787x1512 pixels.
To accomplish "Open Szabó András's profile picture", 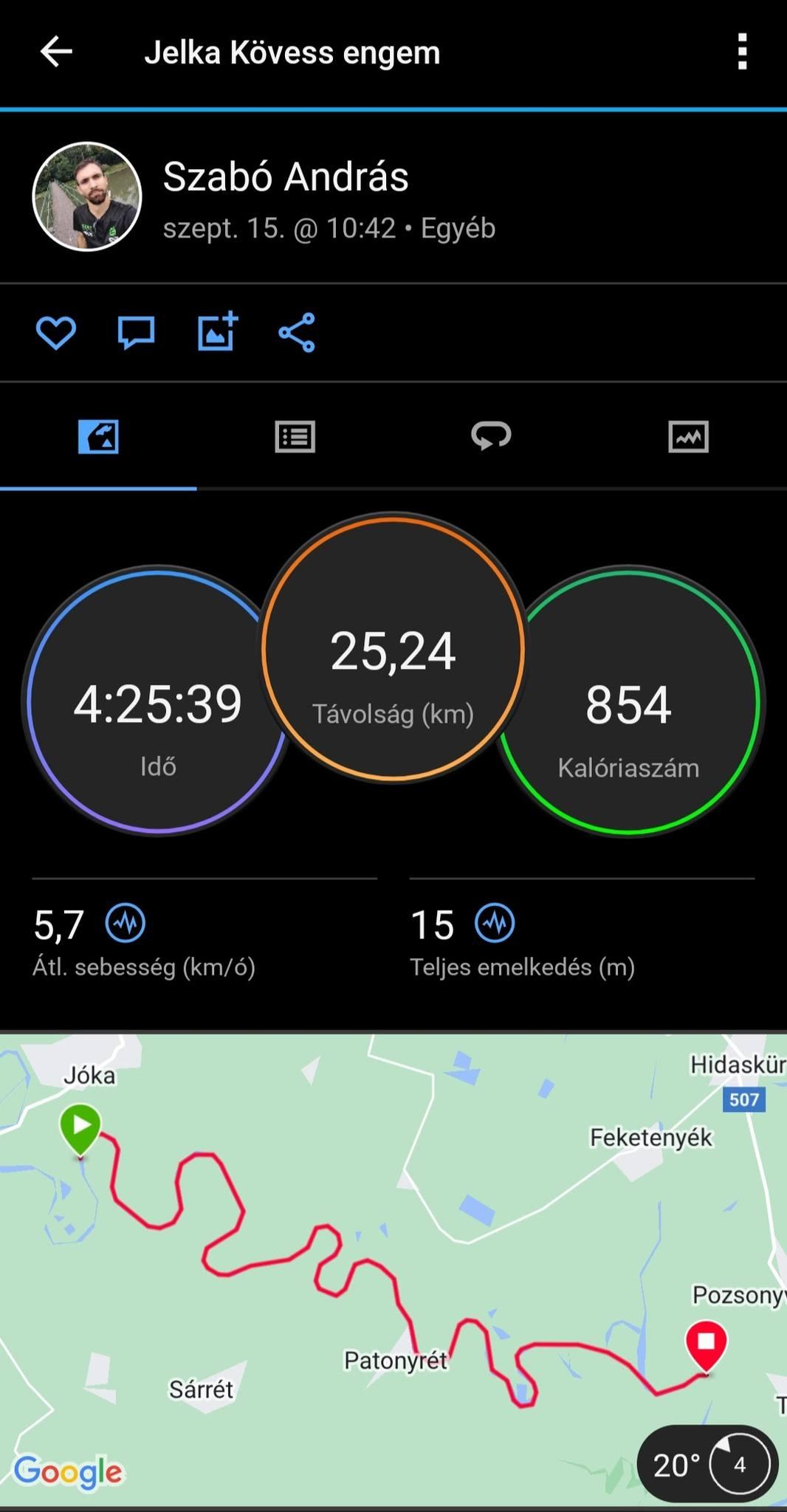I will 87,196.
